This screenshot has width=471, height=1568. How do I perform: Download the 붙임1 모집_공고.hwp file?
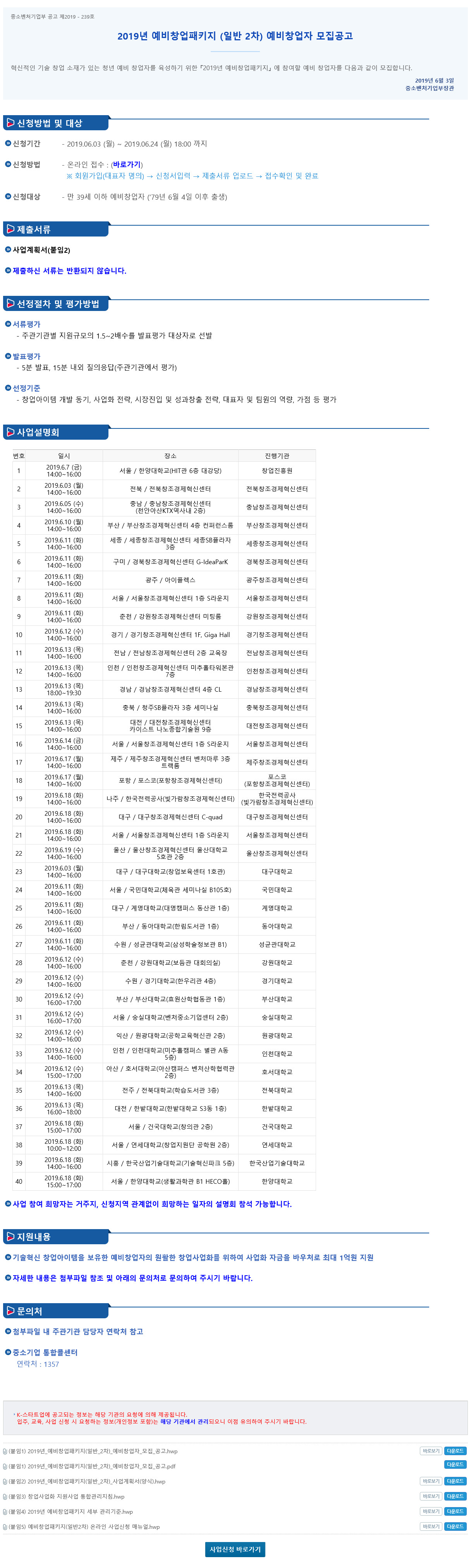455,1451
